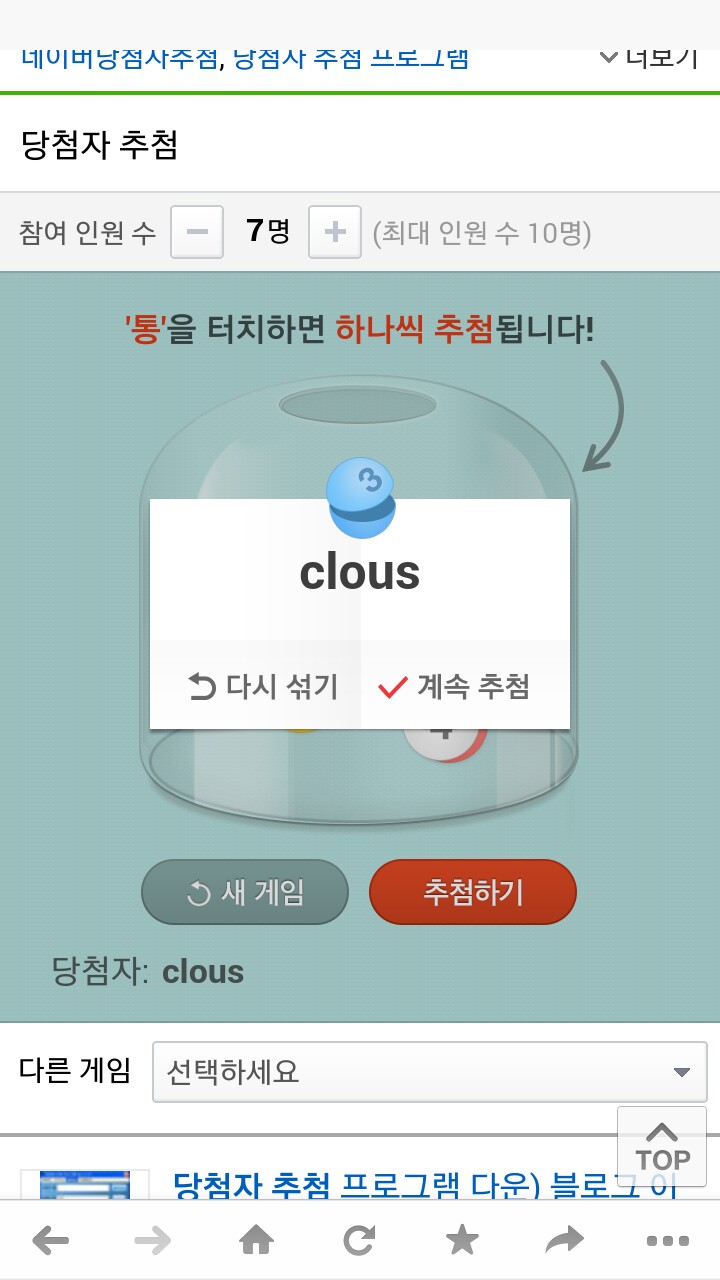Expand the 더보기 section

pos(648,58)
